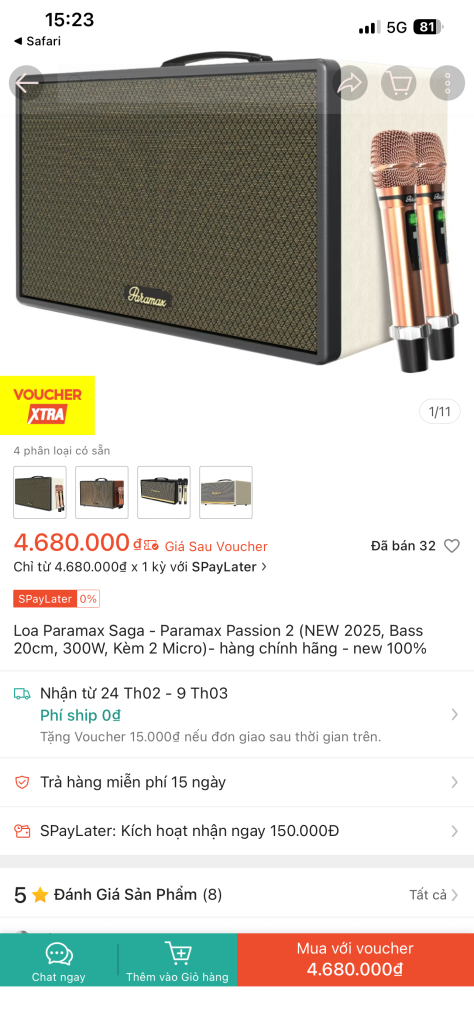
Task: Open SPayLater Kích hoạt nhận ngay 150.000Đ
Action: point(237,831)
